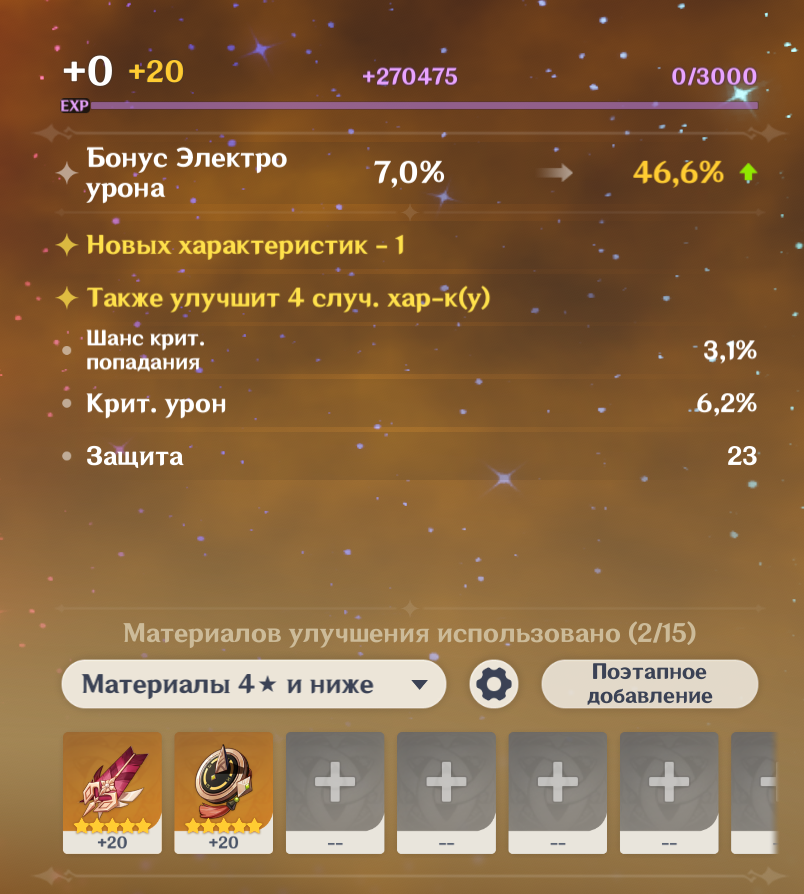Remove the +20 feather artifact material

point(112,792)
